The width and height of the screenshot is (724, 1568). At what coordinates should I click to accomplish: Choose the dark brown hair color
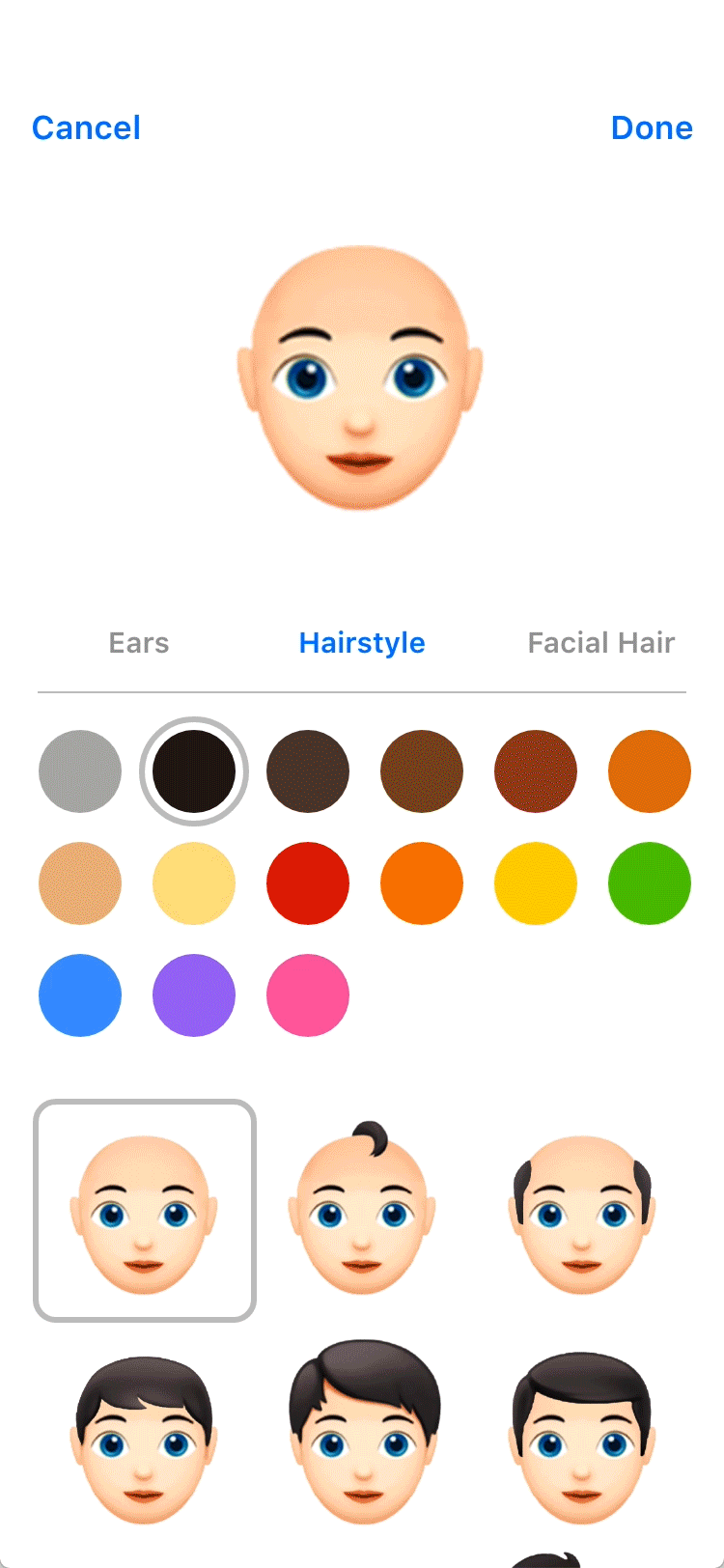pos(308,771)
